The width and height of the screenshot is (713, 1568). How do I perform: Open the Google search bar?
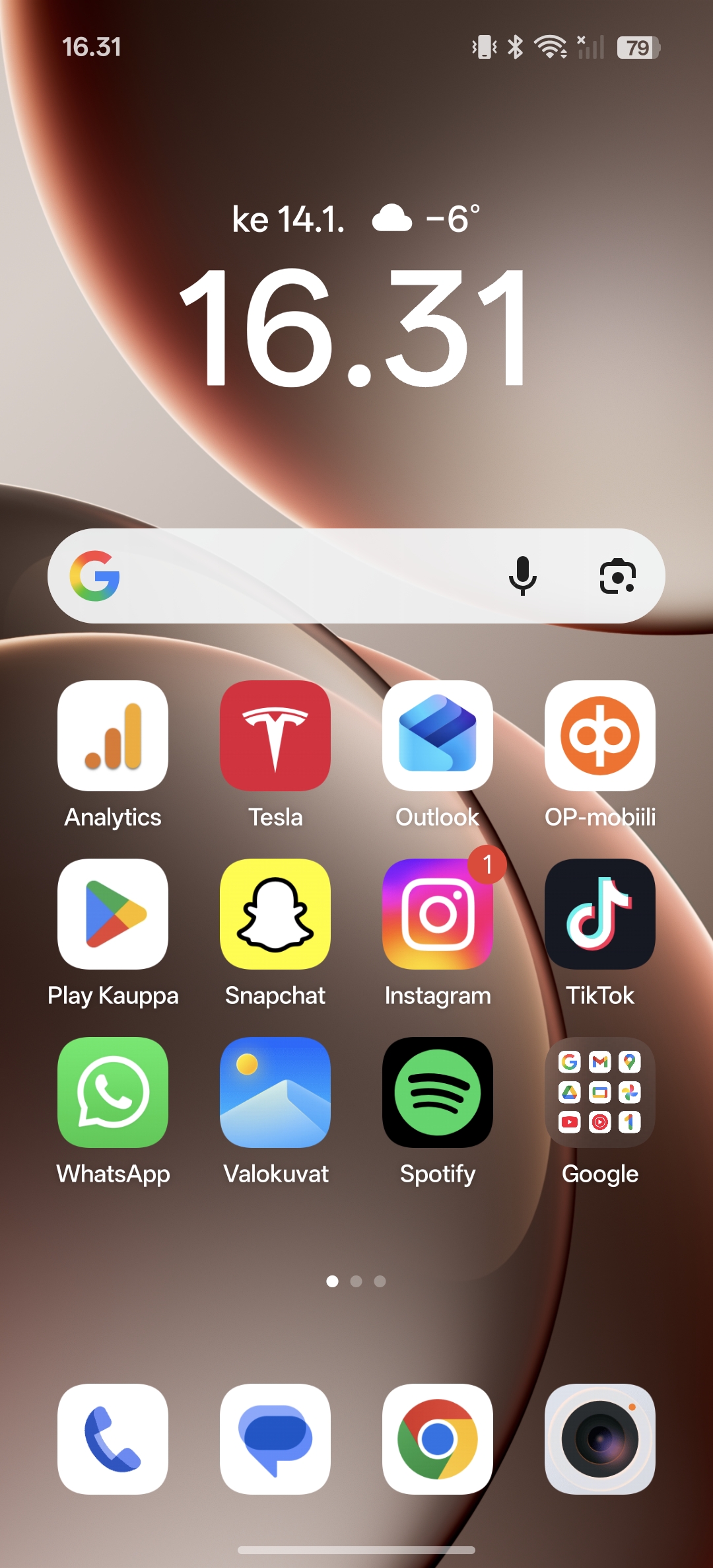[x=297, y=576]
